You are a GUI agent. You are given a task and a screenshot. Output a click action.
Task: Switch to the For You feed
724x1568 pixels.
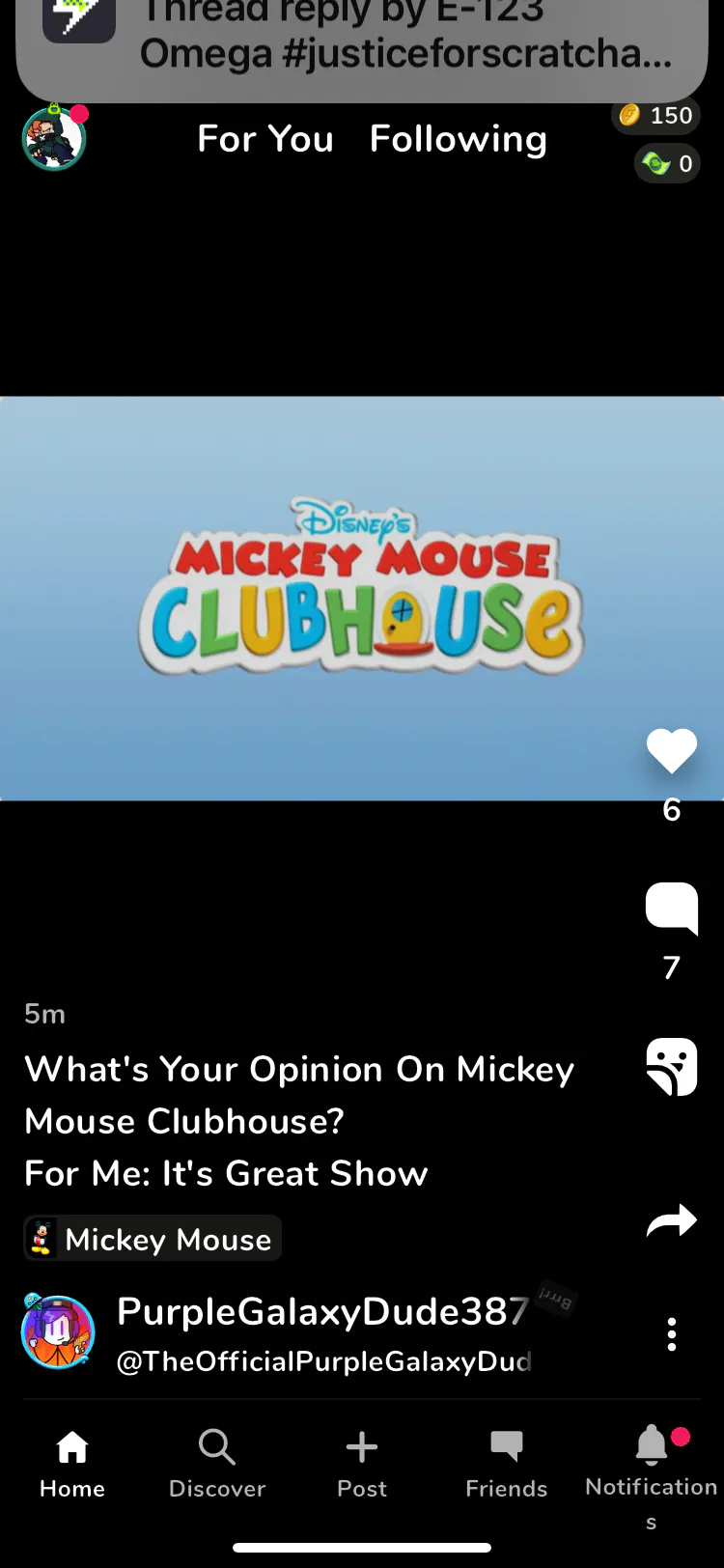[265, 139]
